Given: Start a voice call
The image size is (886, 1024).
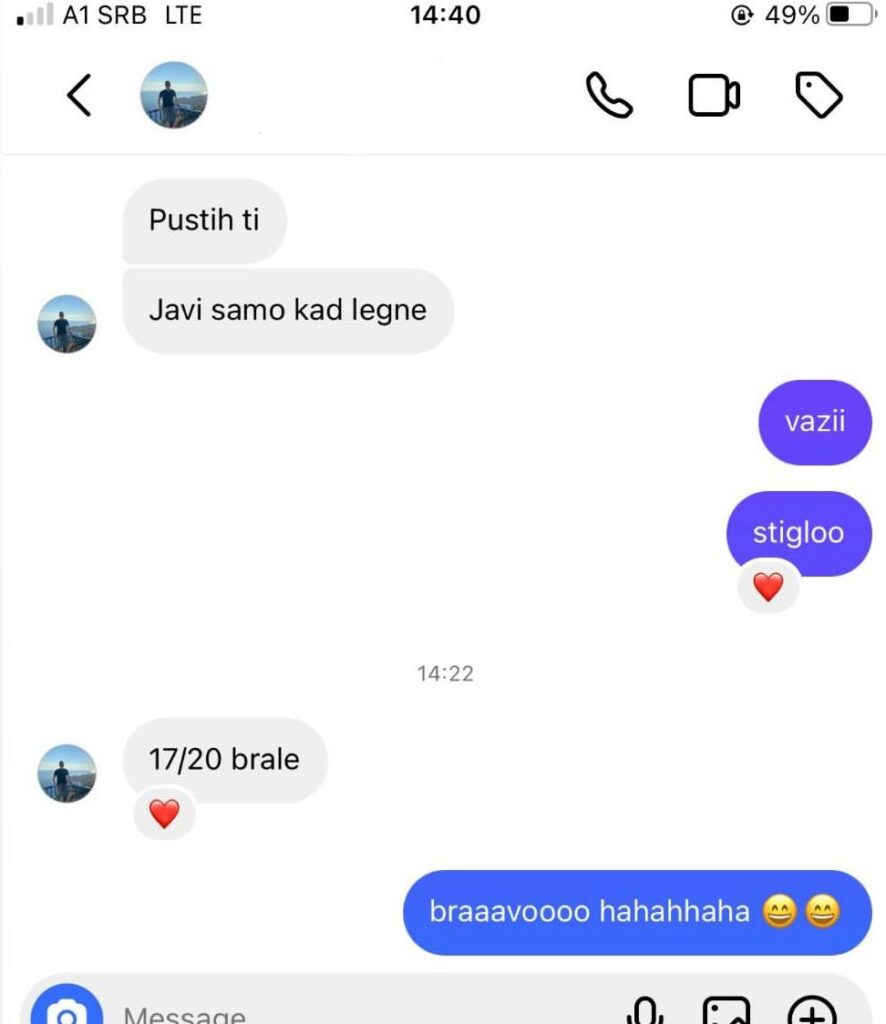Looking at the screenshot, I should click(x=609, y=96).
